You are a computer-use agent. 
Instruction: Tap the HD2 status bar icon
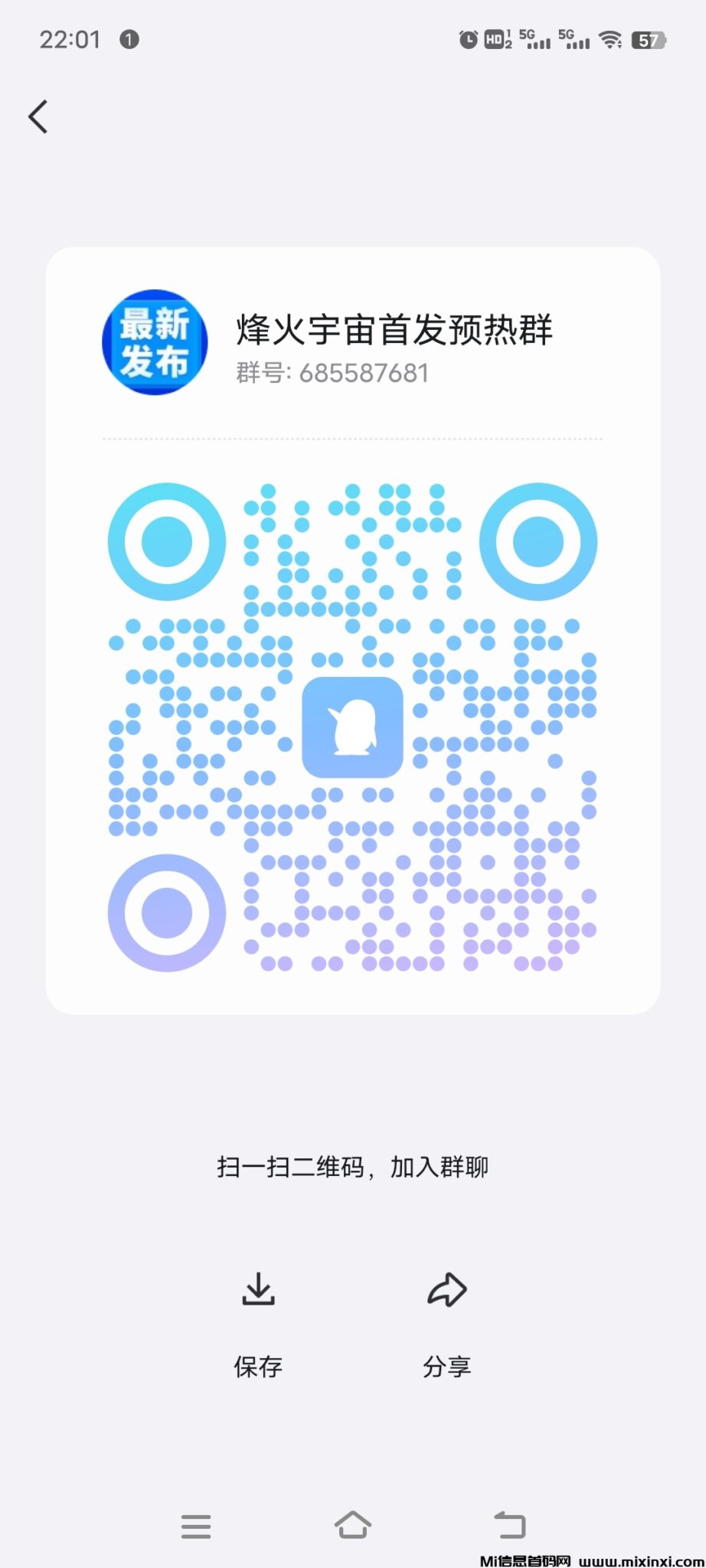[494, 38]
